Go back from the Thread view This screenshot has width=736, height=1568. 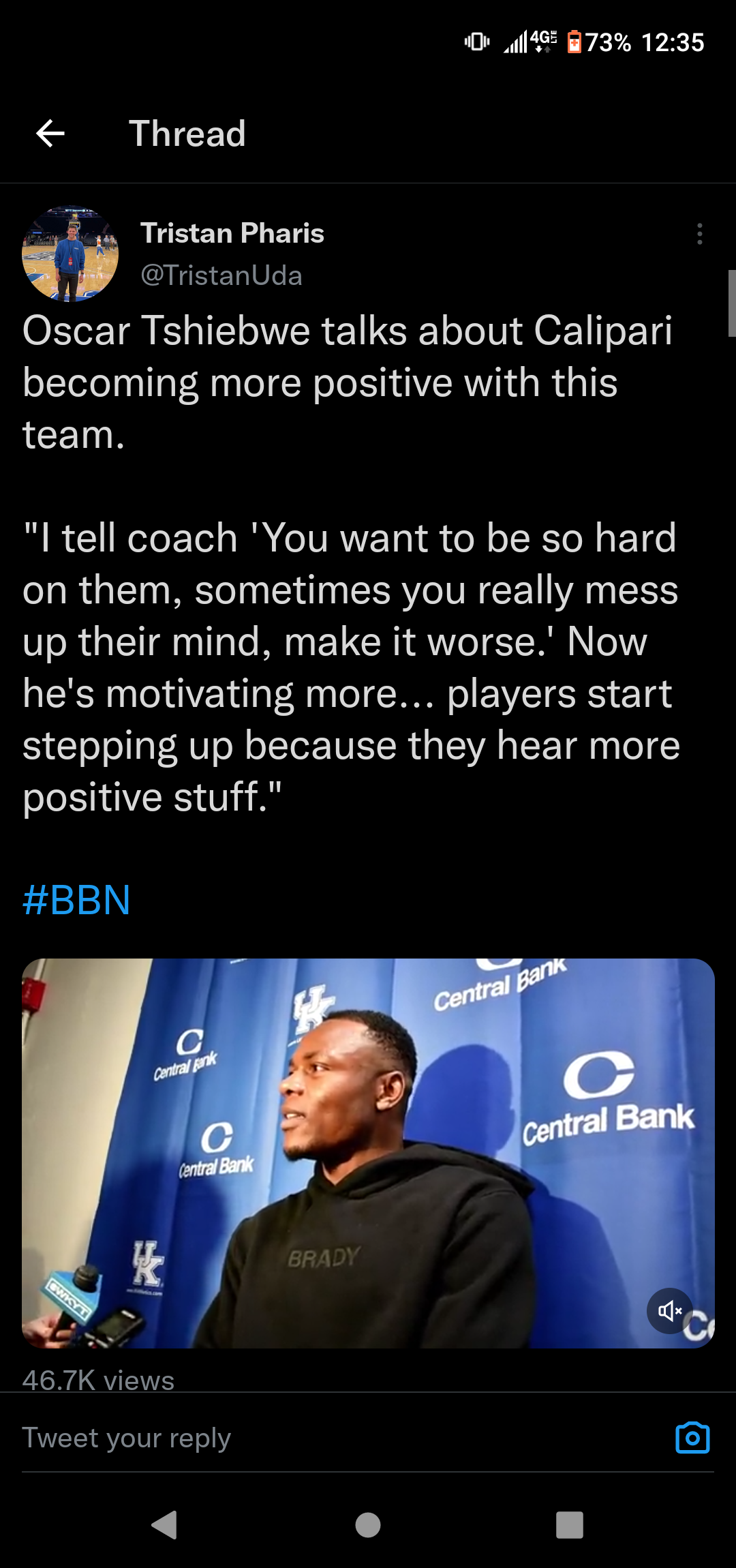point(50,134)
